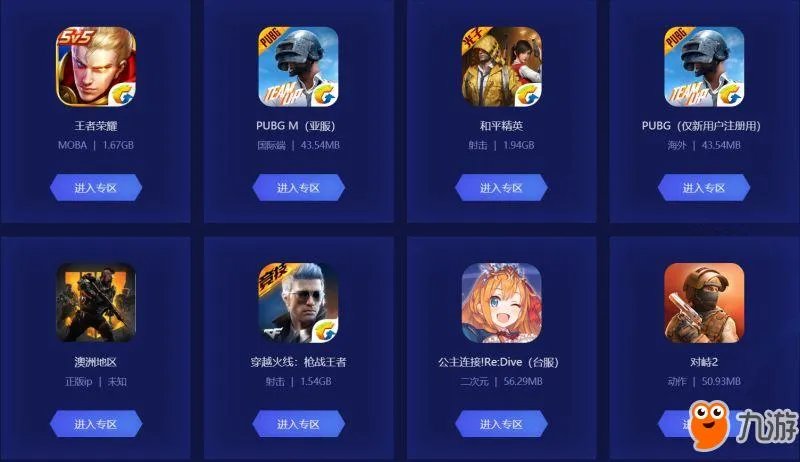Enter the 穿越火线：枪战王者 zone
The image size is (800, 462).
pos(298,424)
